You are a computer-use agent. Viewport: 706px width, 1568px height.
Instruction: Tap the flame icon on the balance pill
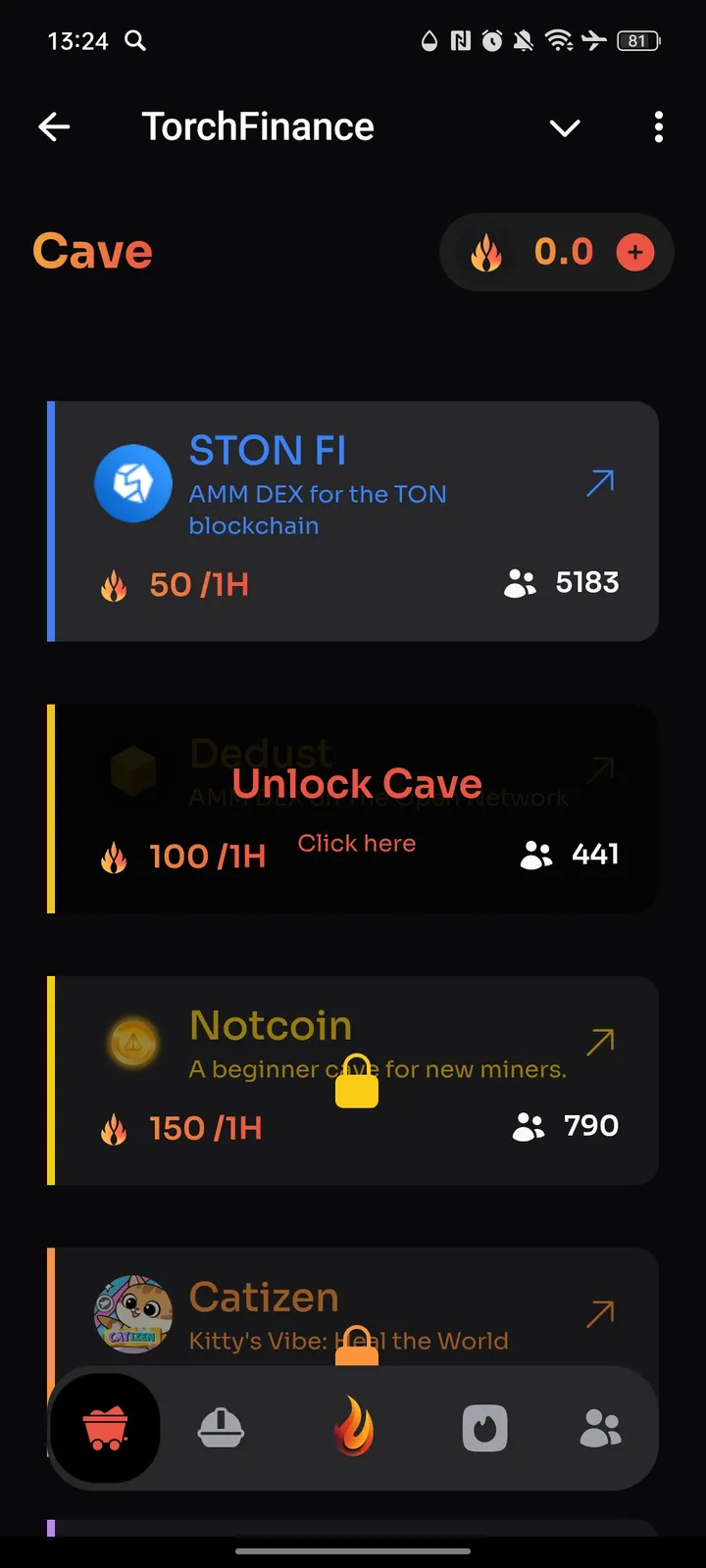point(487,252)
